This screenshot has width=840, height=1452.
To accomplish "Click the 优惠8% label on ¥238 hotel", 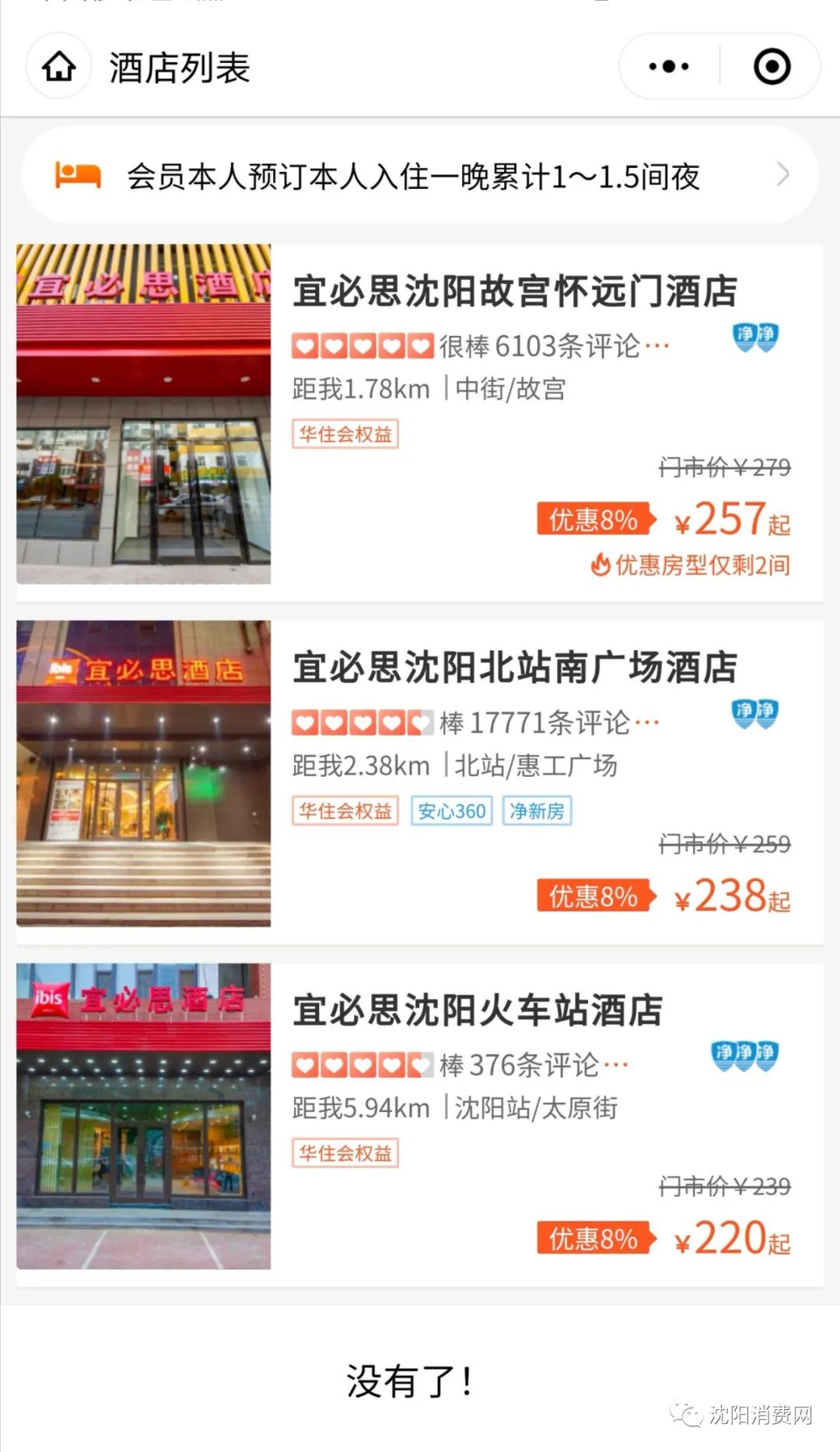I will [594, 896].
